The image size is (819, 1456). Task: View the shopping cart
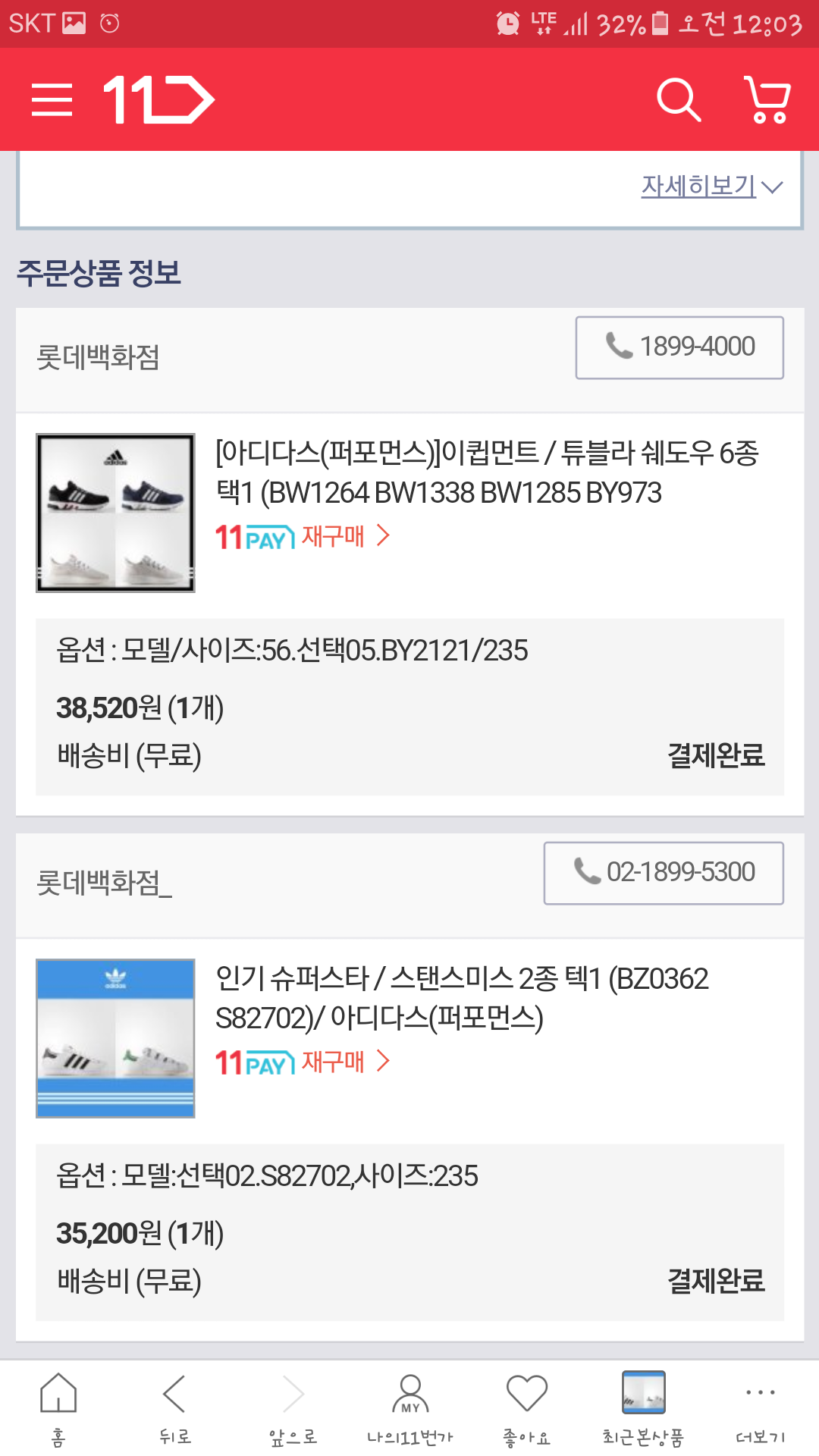tap(767, 99)
